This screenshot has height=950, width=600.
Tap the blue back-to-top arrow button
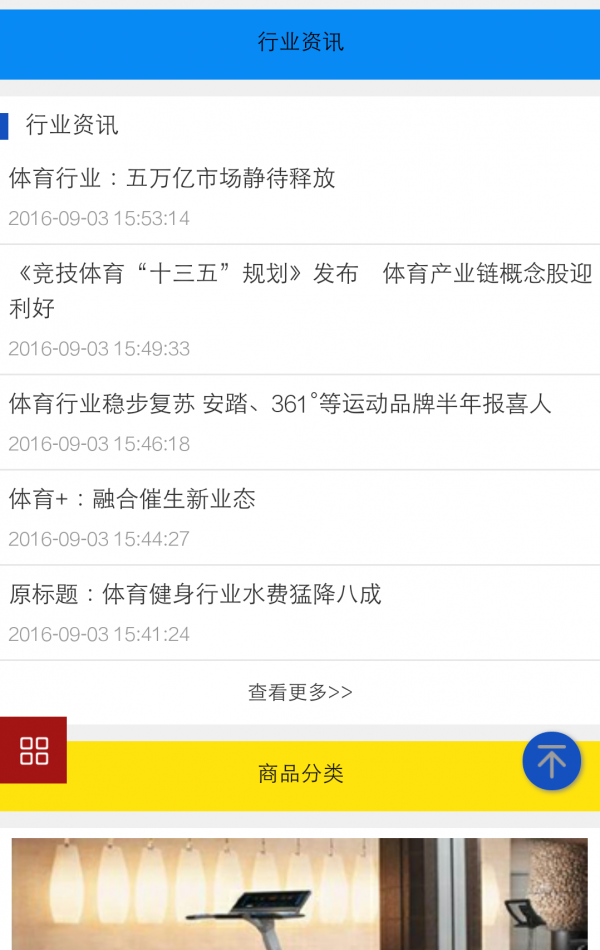click(551, 761)
